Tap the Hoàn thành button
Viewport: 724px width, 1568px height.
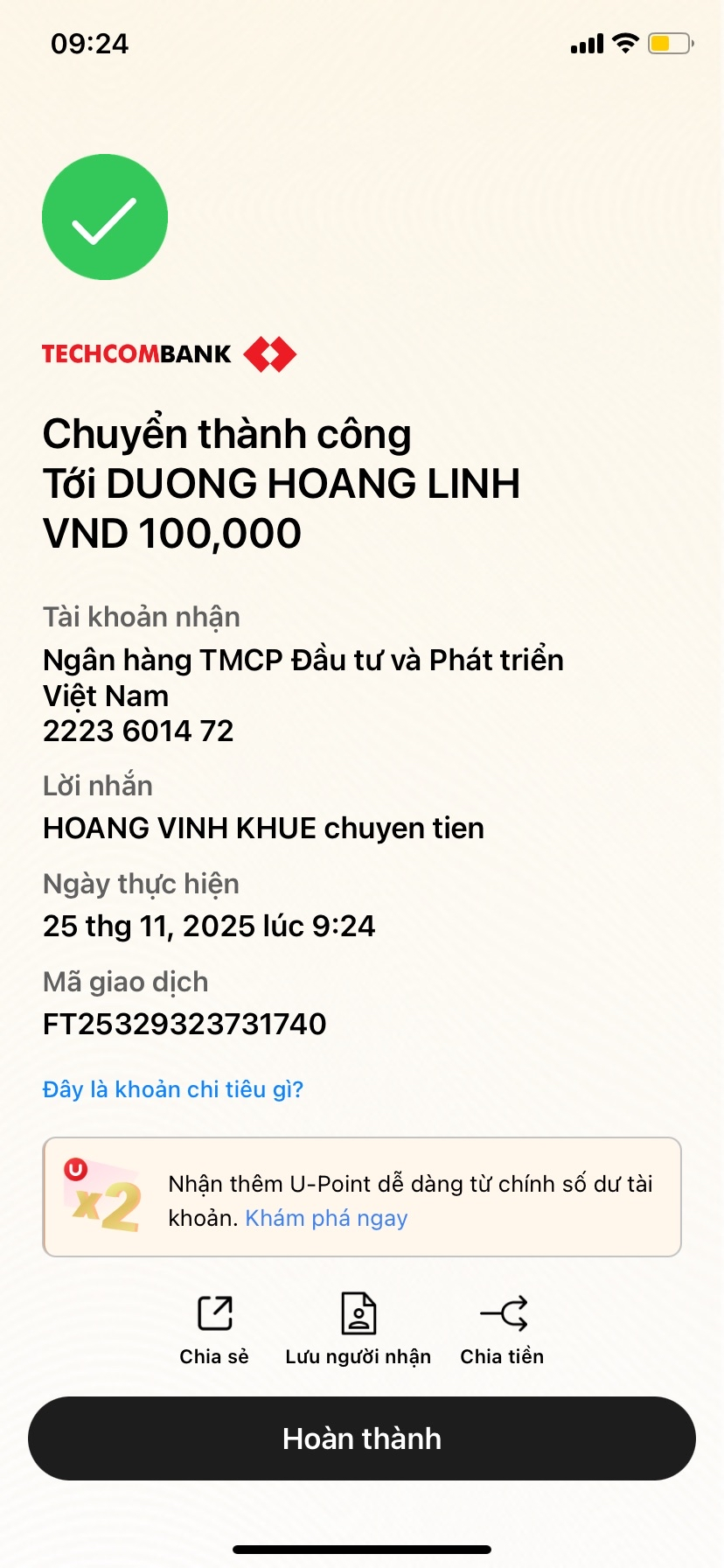(x=362, y=1438)
